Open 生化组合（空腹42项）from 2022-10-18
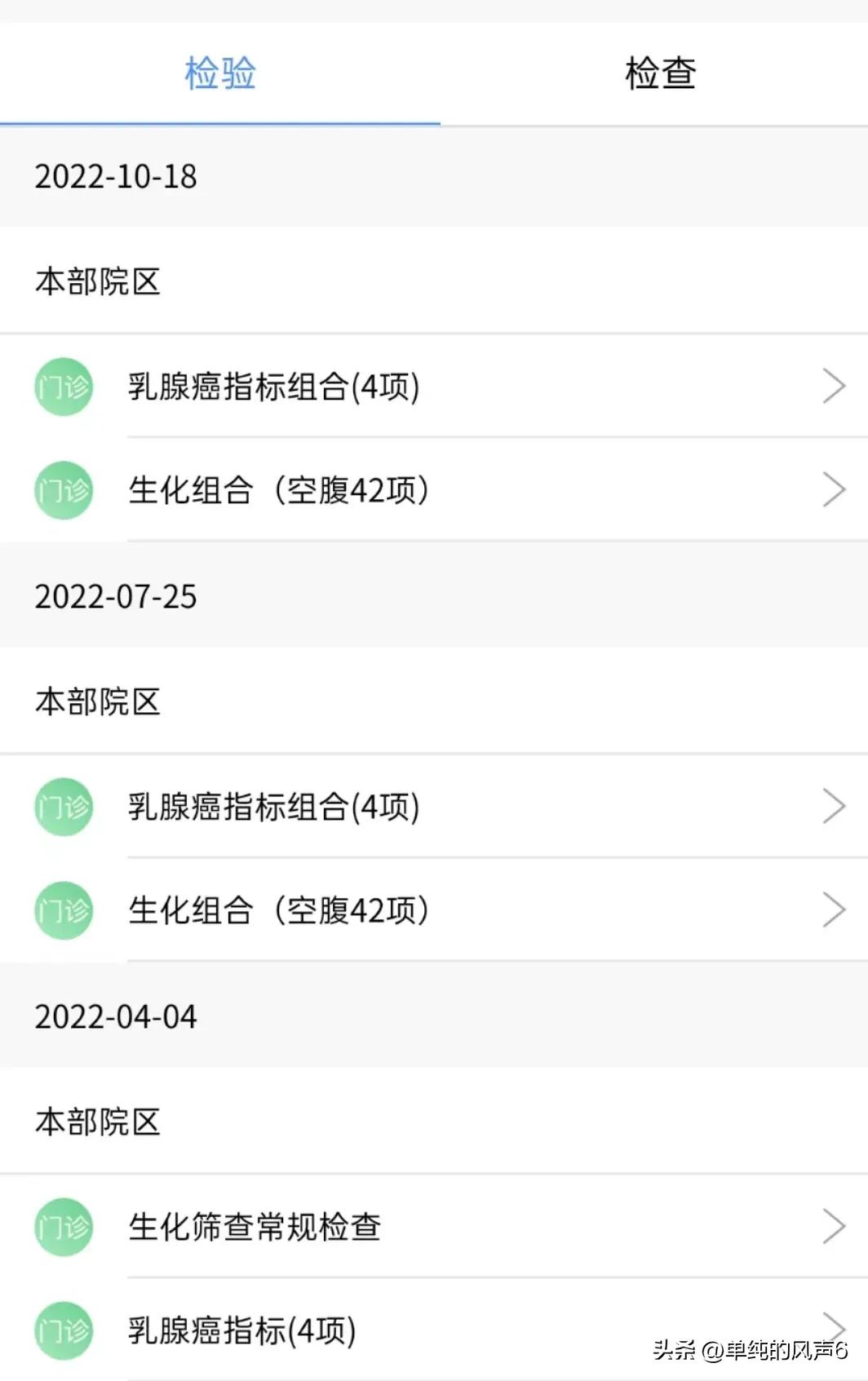The height and width of the screenshot is (1381, 868). (x=278, y=490)
